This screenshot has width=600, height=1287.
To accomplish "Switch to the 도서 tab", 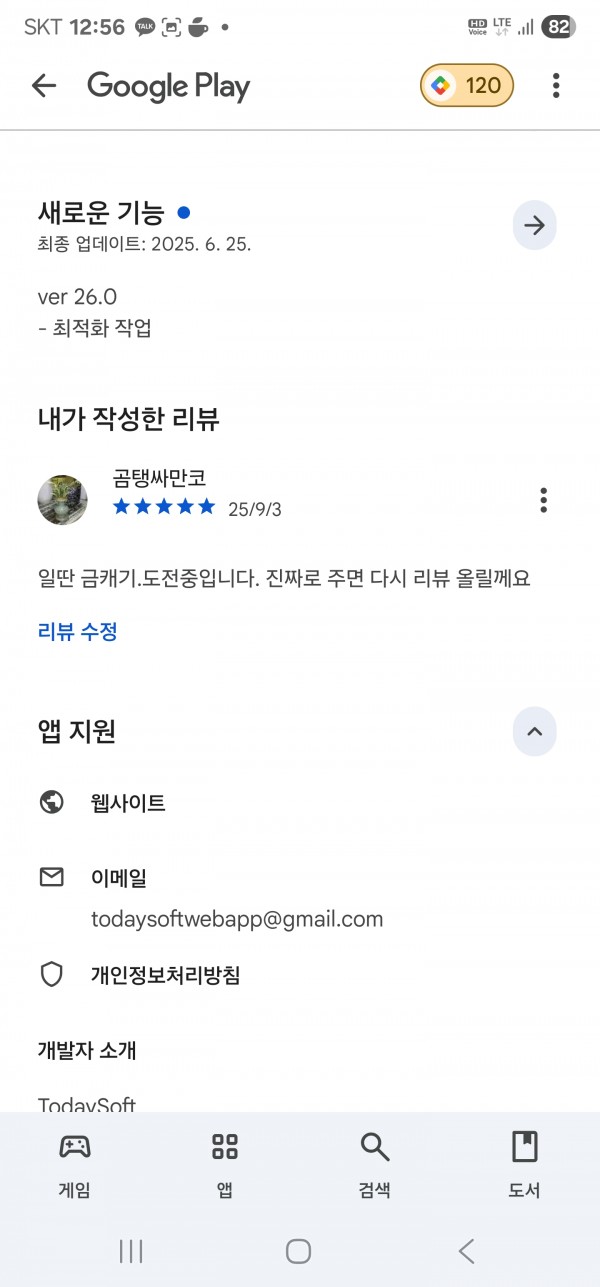I will (525, 1165).
